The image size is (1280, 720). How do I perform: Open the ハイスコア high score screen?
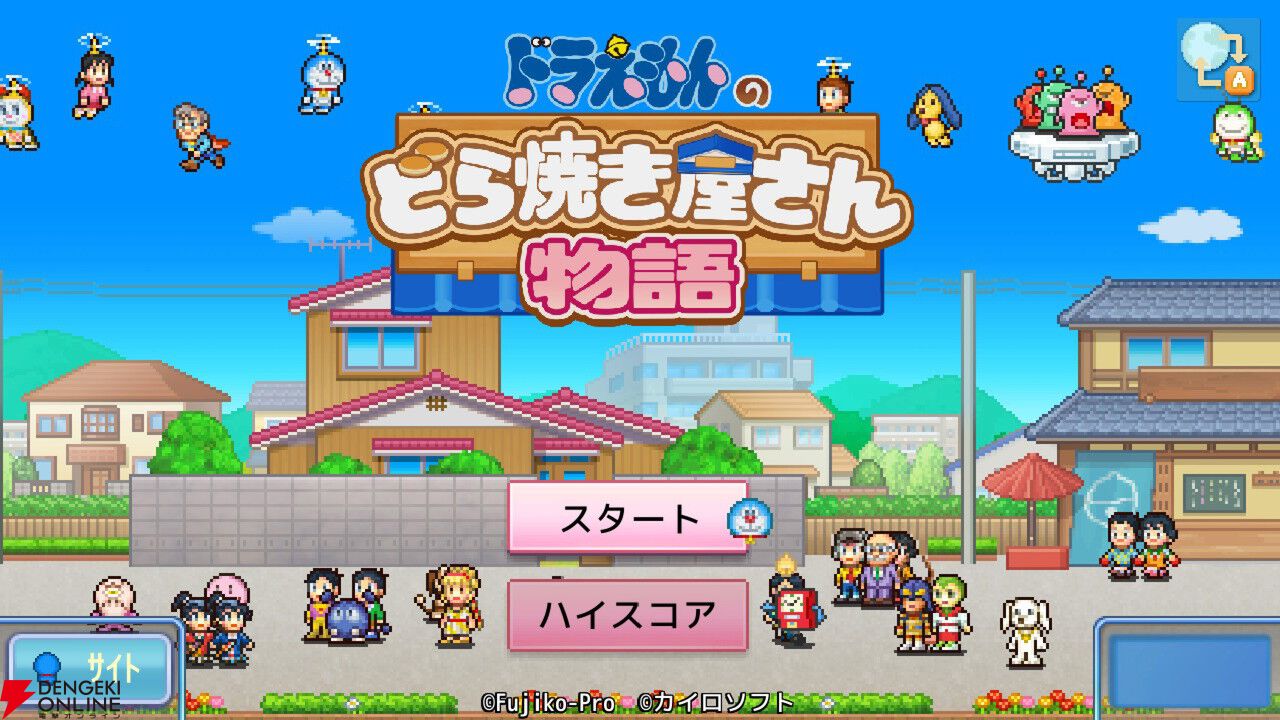coord(628,615)
